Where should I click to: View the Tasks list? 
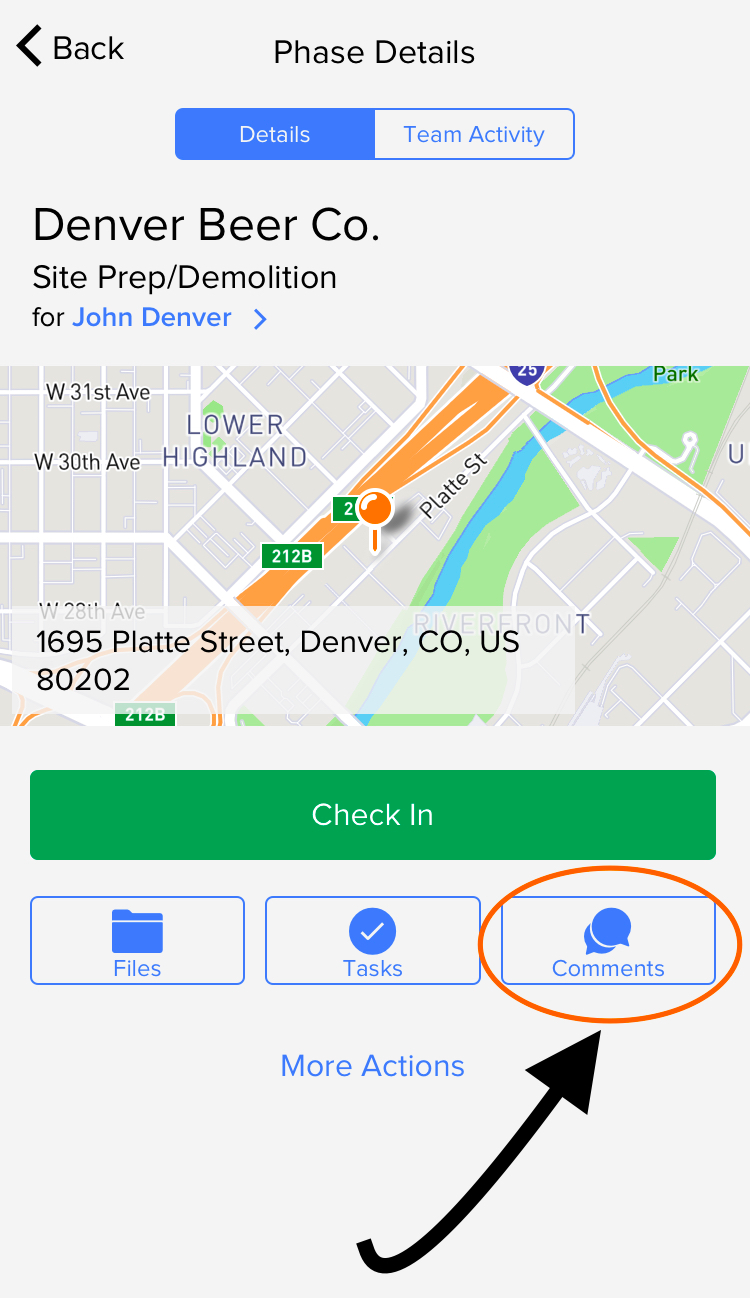pos(373,940)
